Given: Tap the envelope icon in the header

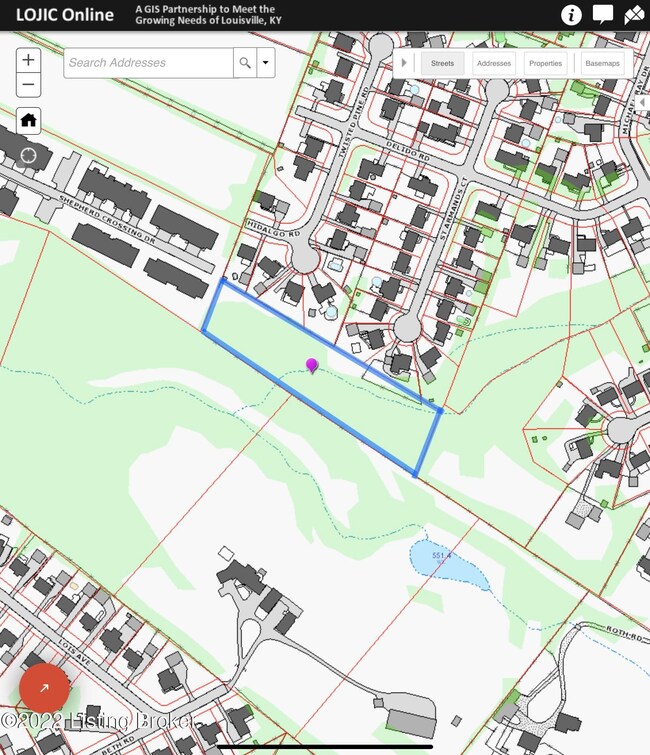Looking at the screenshot, I should tap(634, 15).
